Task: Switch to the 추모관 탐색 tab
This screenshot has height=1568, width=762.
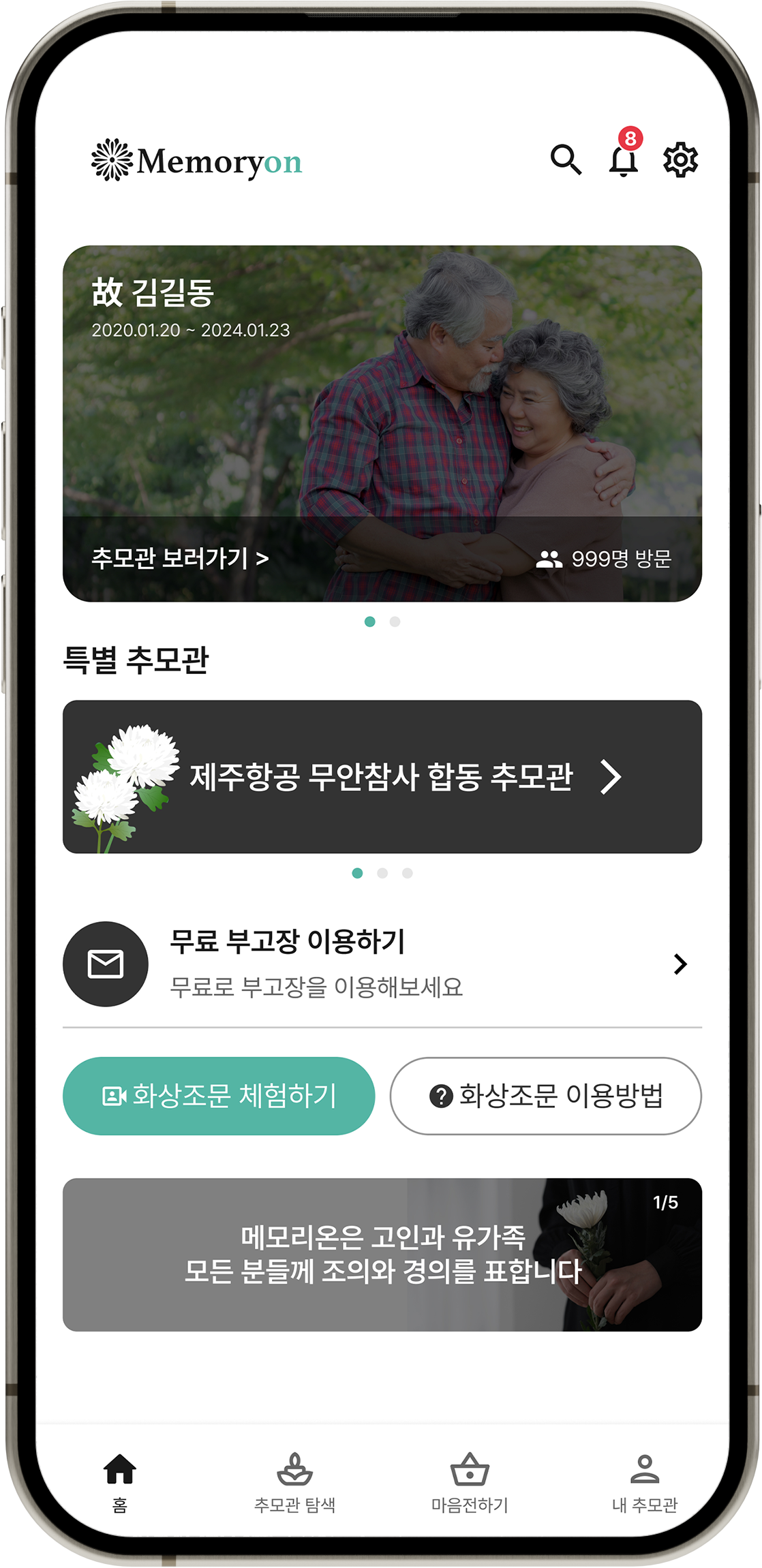Action: tap(294, 1483)
